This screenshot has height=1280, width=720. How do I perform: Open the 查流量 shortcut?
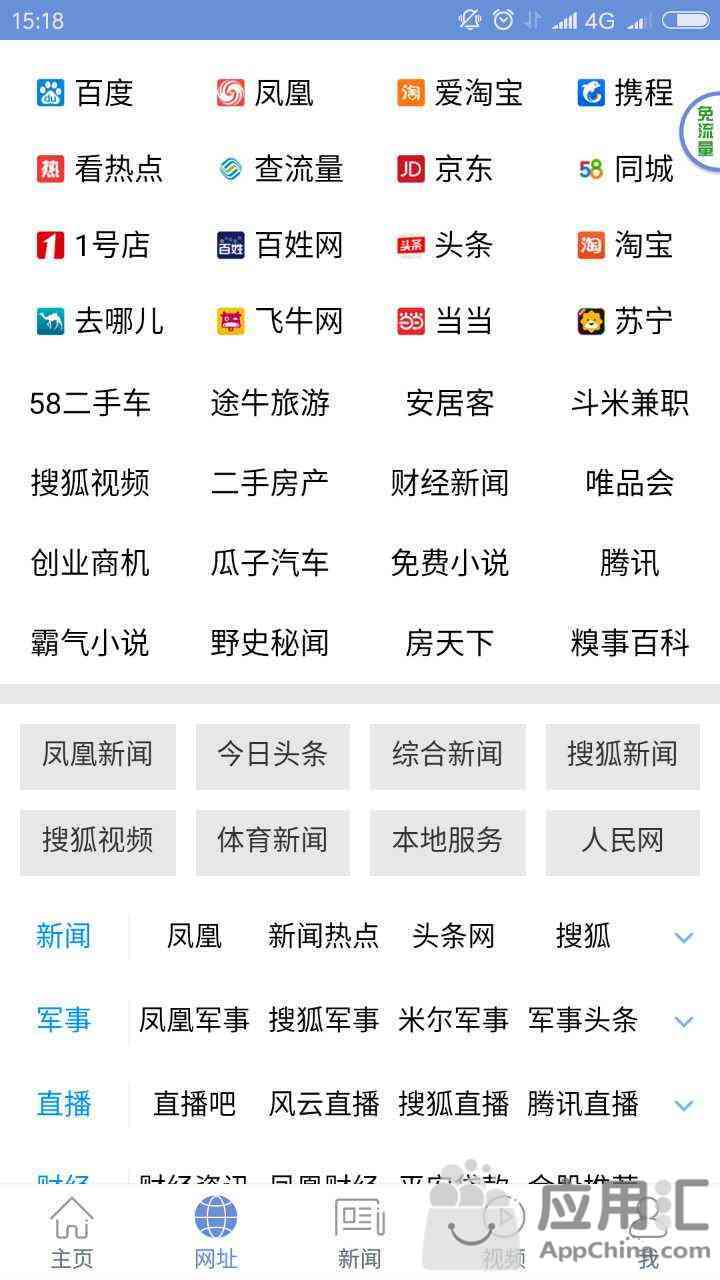coord(280,169)
